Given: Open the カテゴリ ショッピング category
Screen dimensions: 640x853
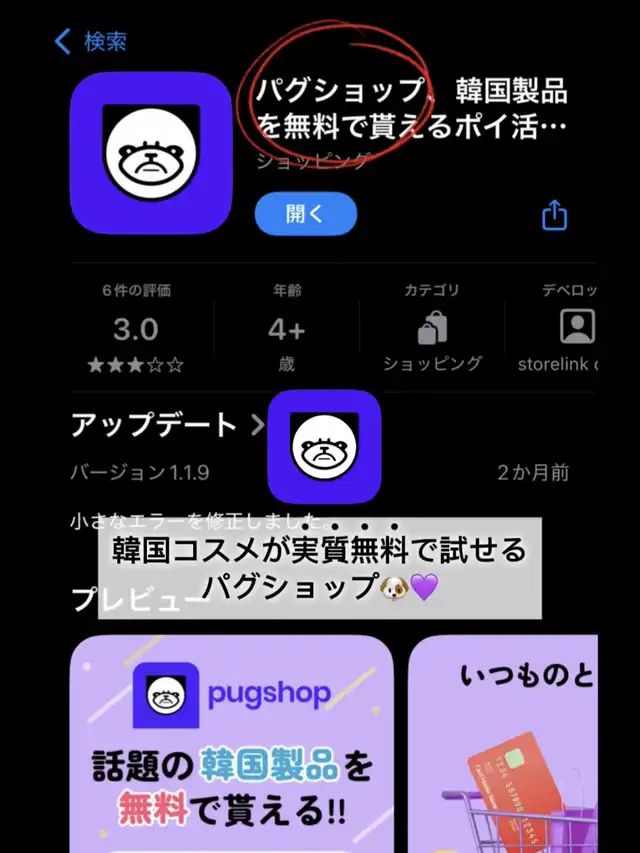Looking at the screenshot, I should pos(432,327).
